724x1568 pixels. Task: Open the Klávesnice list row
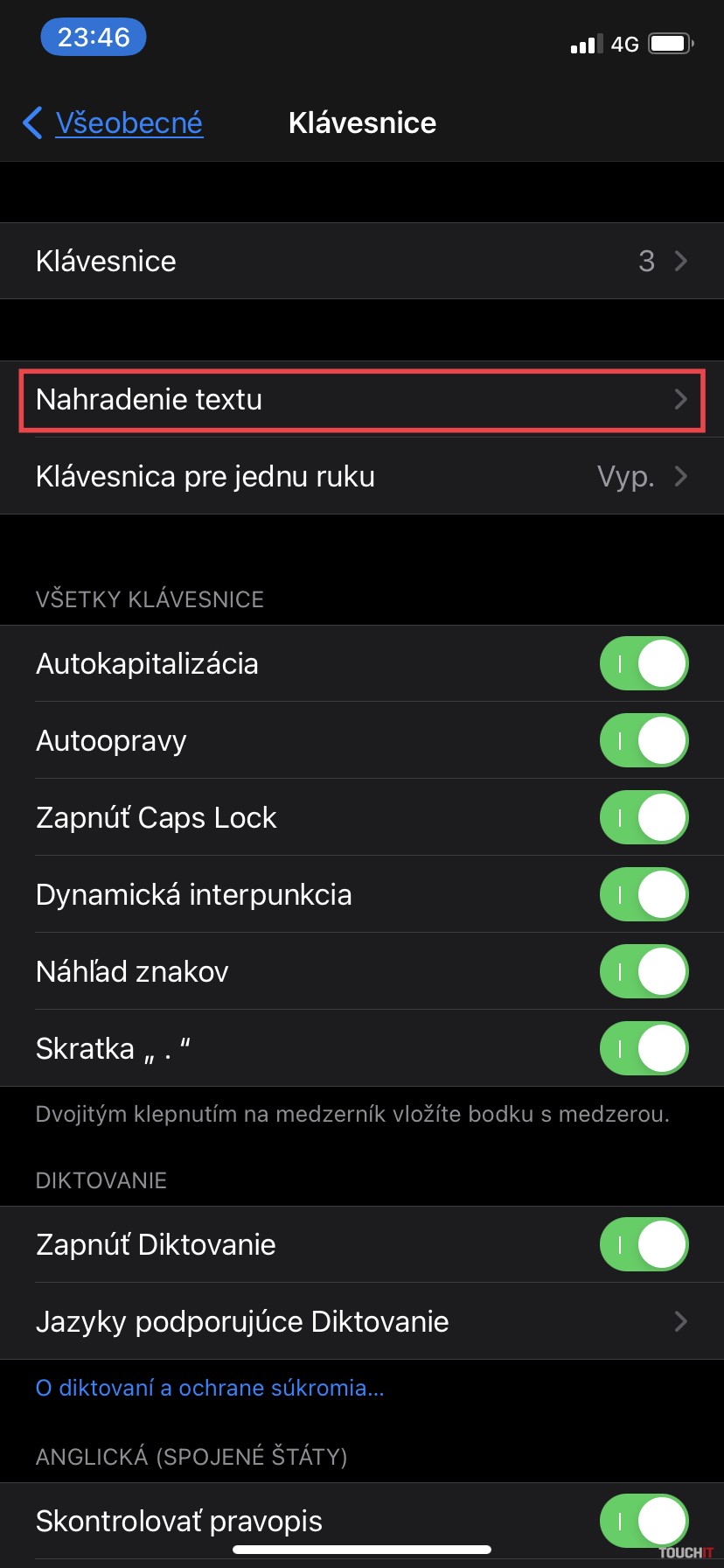pyautogui.click(x=362, y=261)
